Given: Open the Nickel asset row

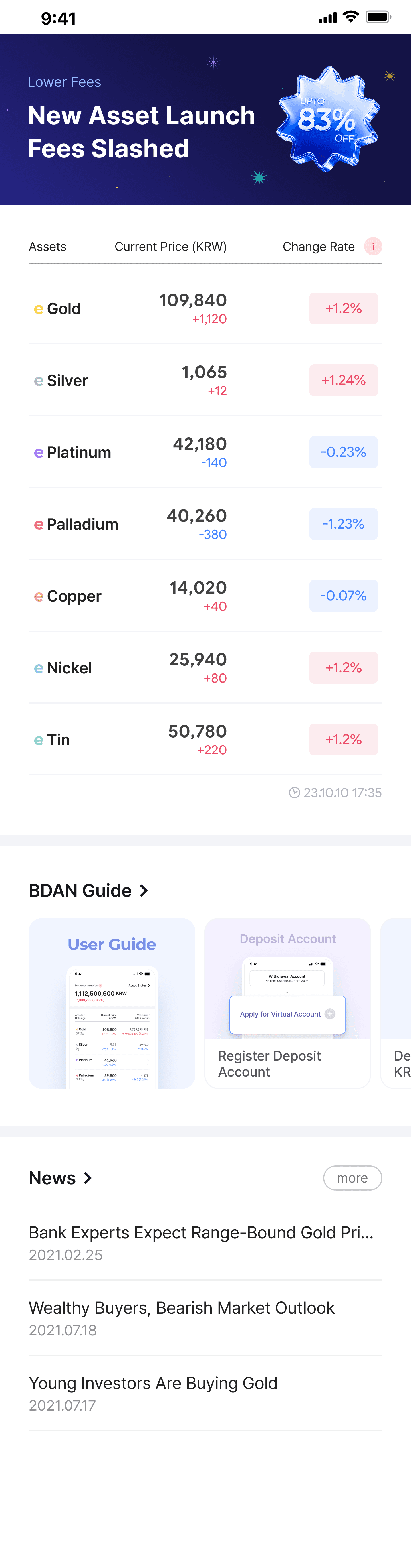Looking at the screenshot, I should [205, 668].
